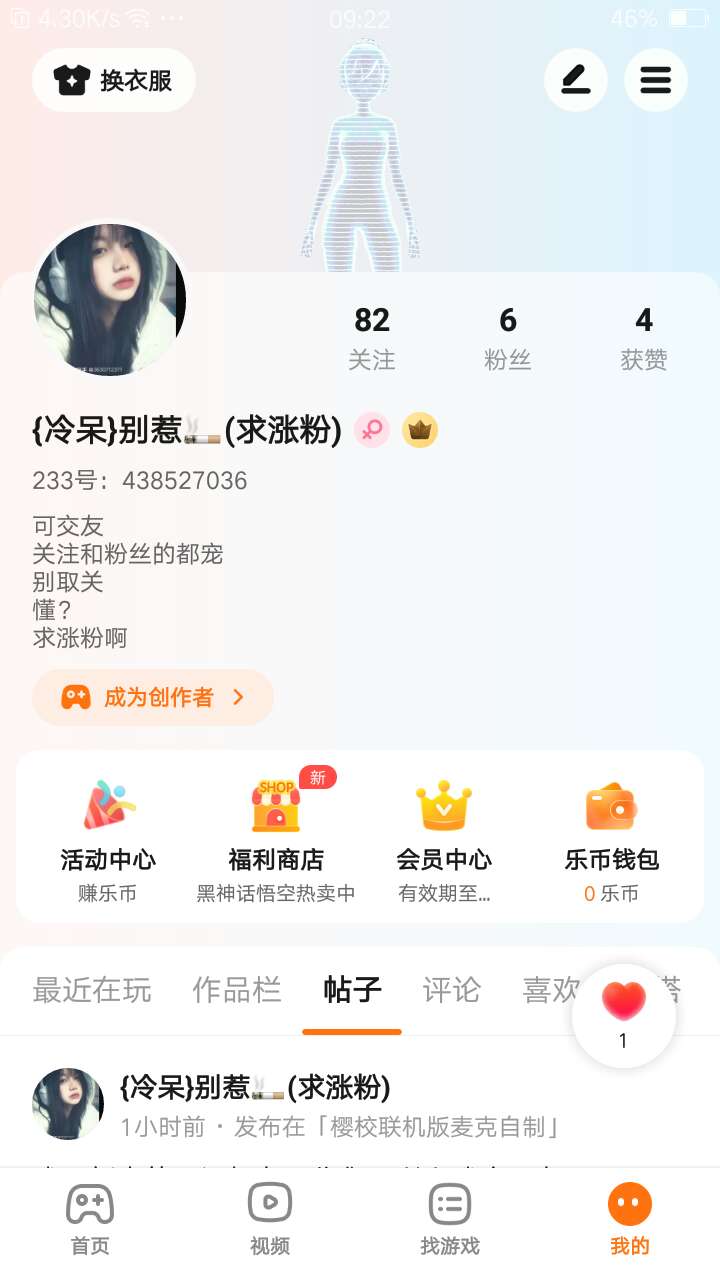
Task: Open the 找游戏 find games tab
Action: click(x=450, y=1218)
